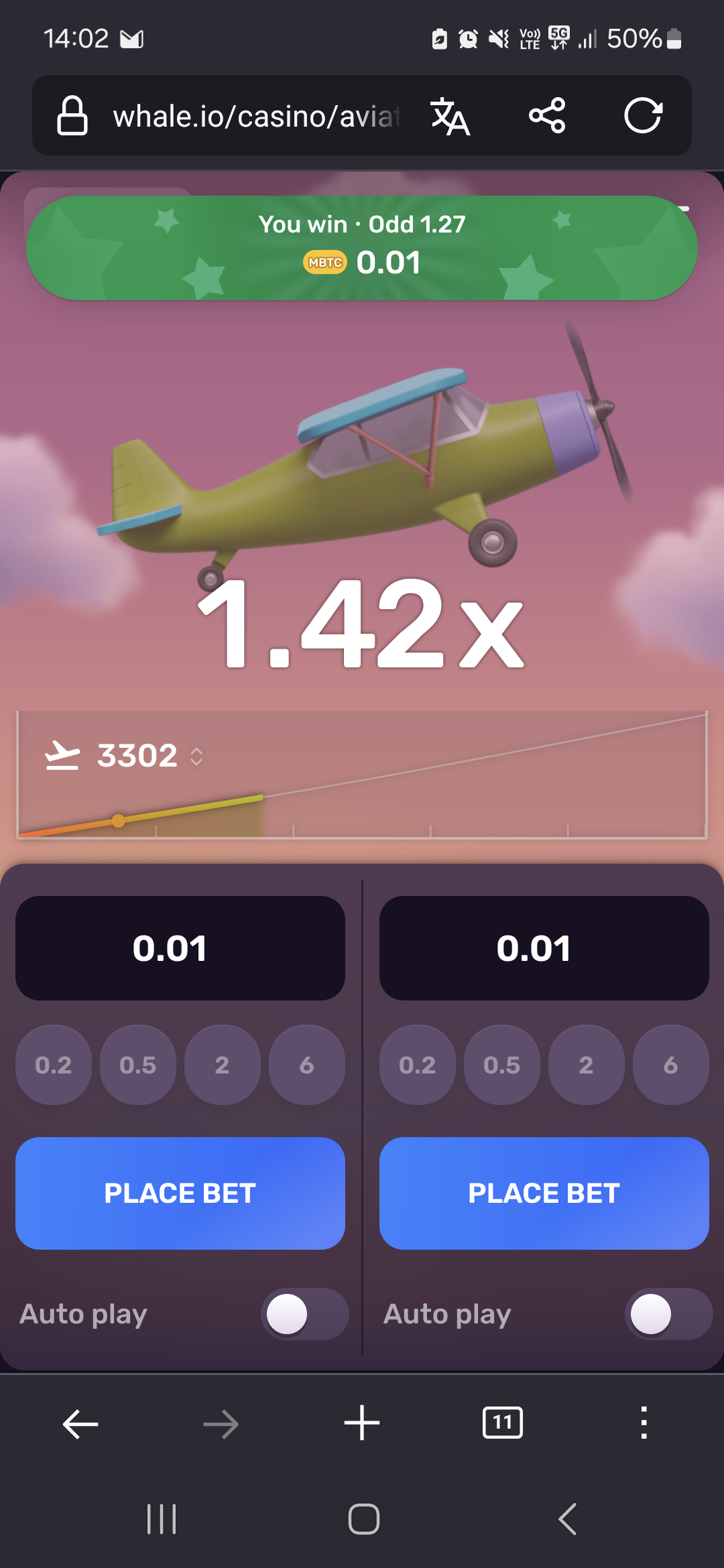Edit the left bet amount field
Image resolution: width=724 pixels, height=1568 pixels.
pos(180,948)
